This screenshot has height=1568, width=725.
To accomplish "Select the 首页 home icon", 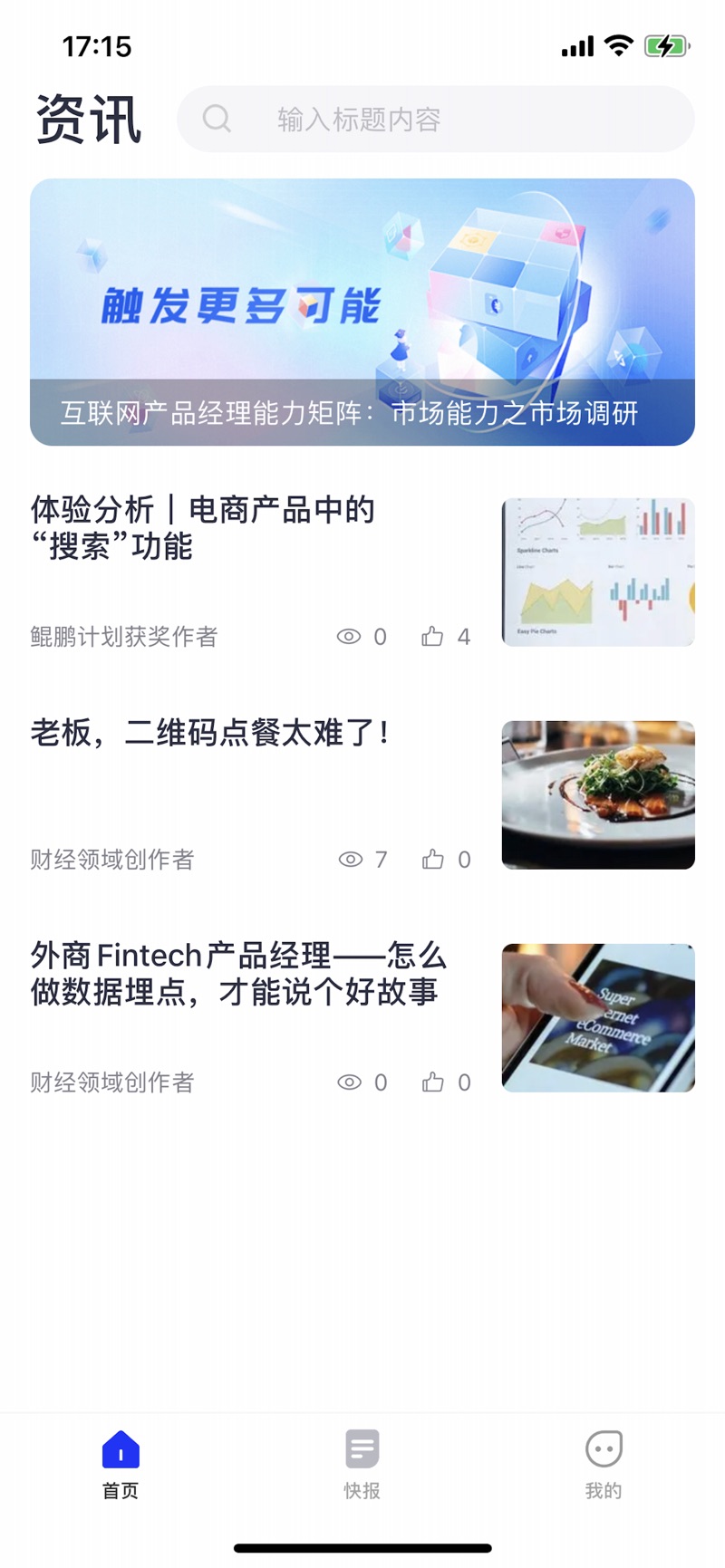I will point(120,1450).
